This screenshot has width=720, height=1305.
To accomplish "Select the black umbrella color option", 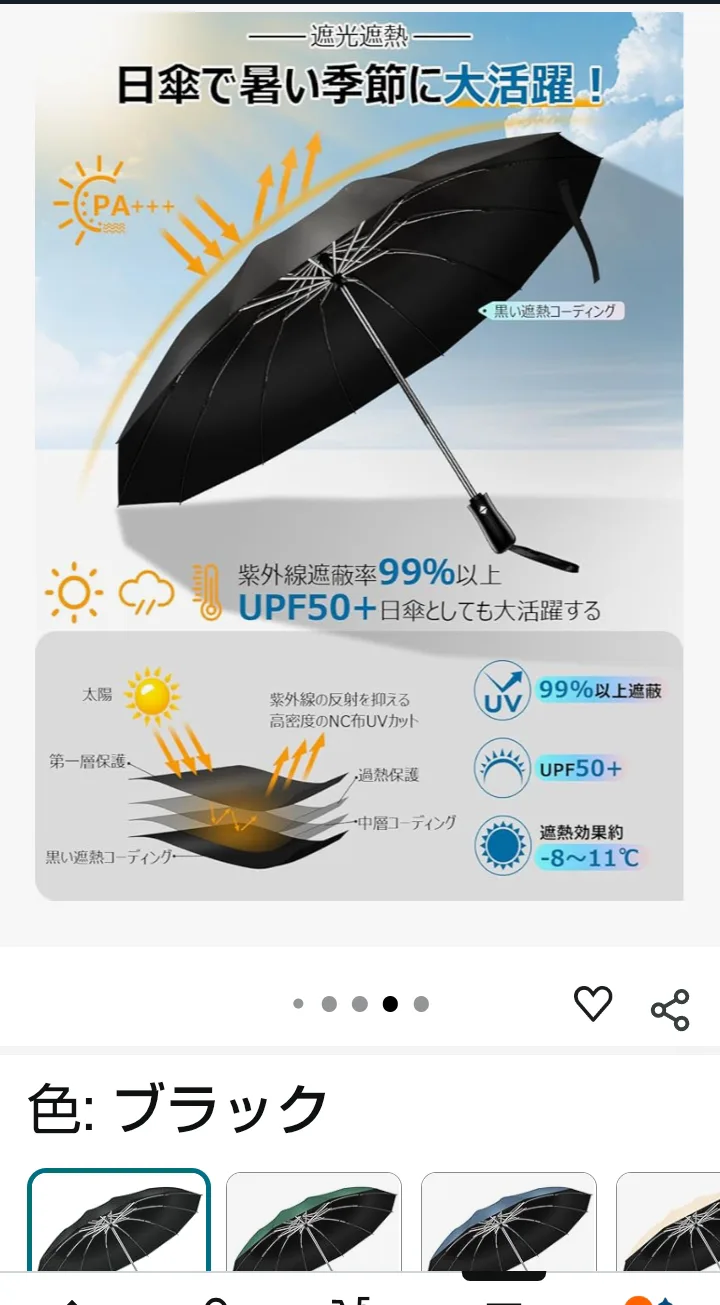I will click(x=119, y=1225).
